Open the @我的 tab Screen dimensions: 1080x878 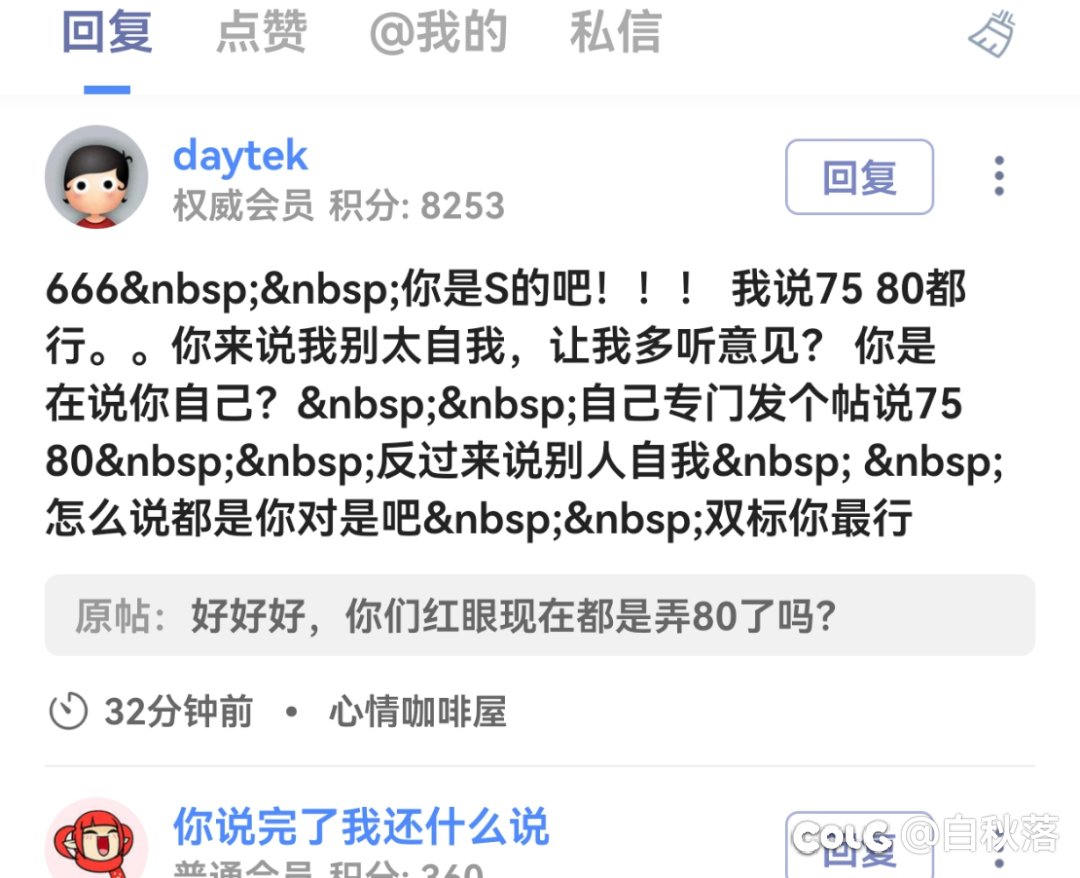(438, 33)
